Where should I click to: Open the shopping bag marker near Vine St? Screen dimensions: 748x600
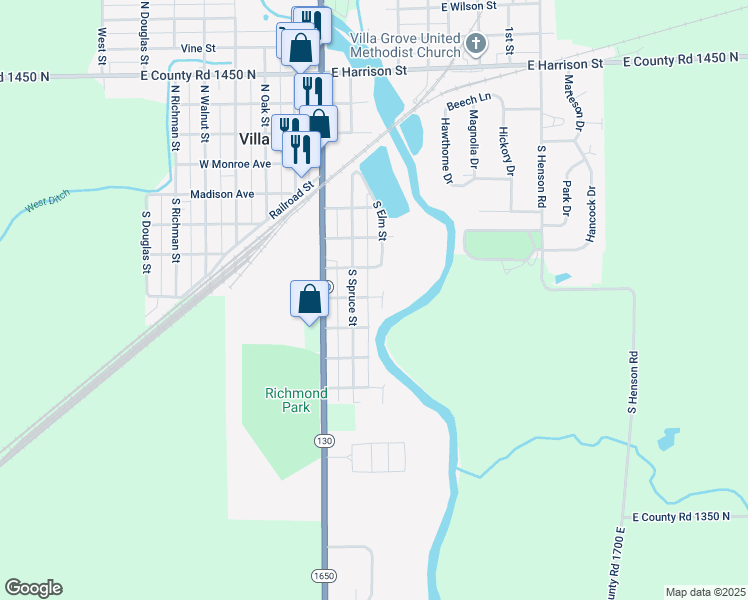[x=301, y=48]
